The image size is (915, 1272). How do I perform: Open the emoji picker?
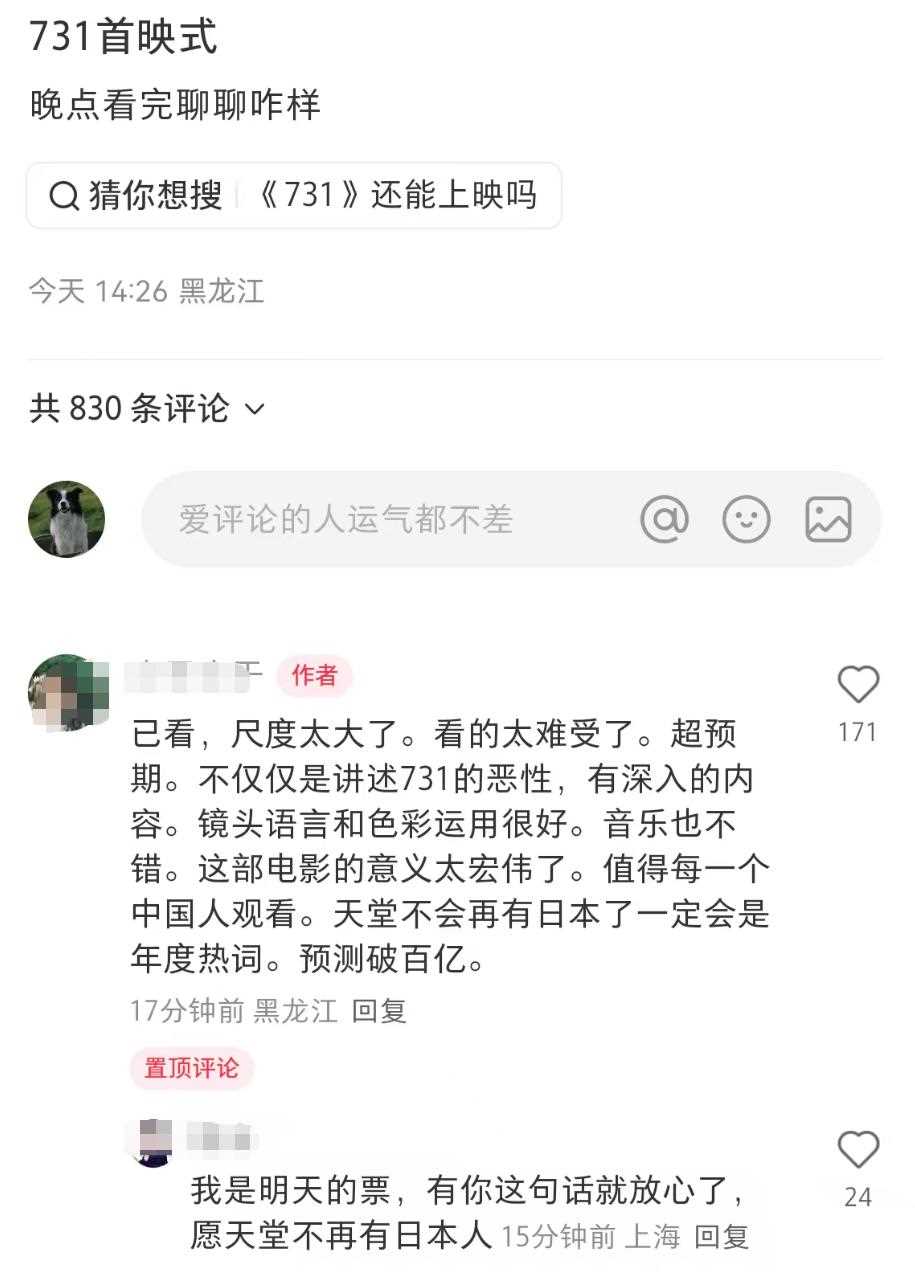tap(746, 520)
